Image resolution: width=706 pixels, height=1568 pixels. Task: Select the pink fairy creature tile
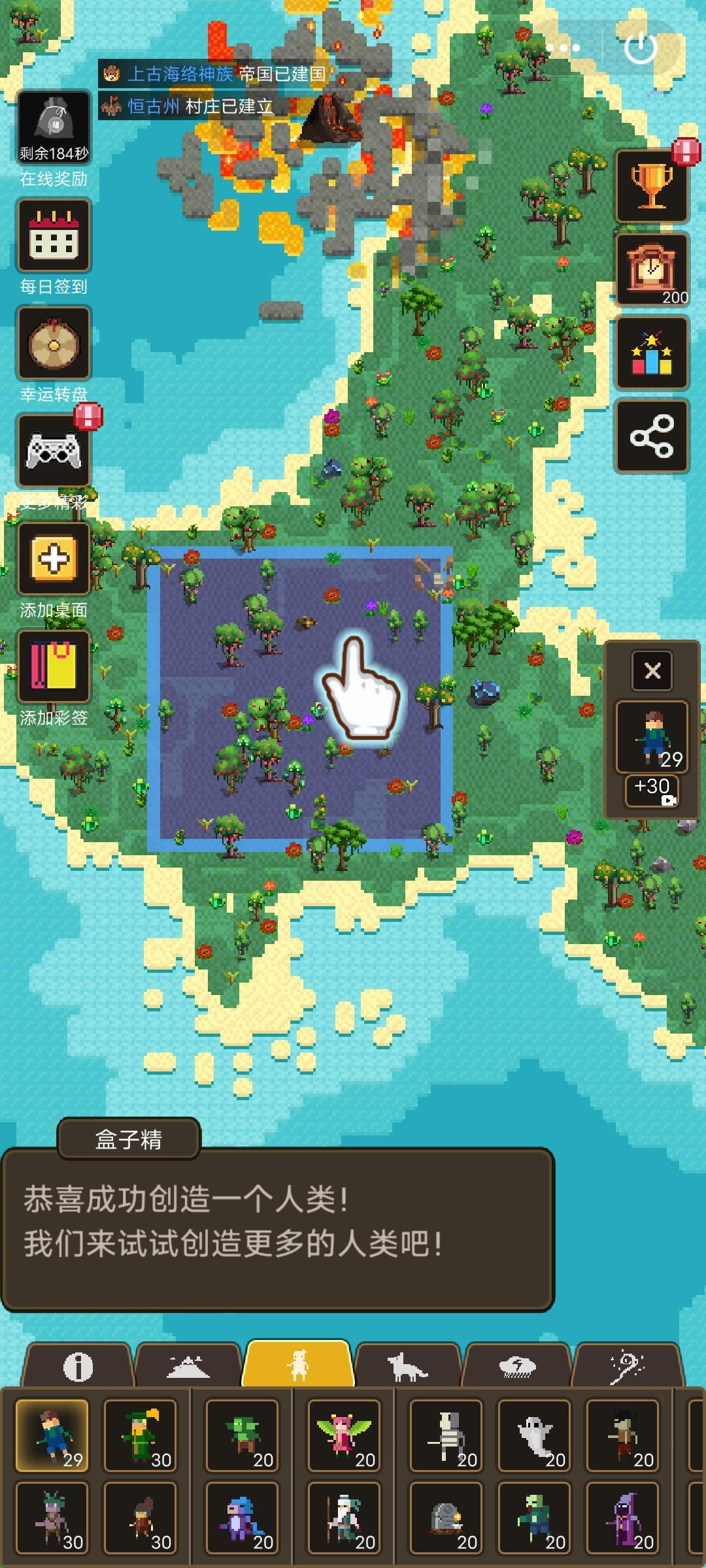click(344, 1435)
